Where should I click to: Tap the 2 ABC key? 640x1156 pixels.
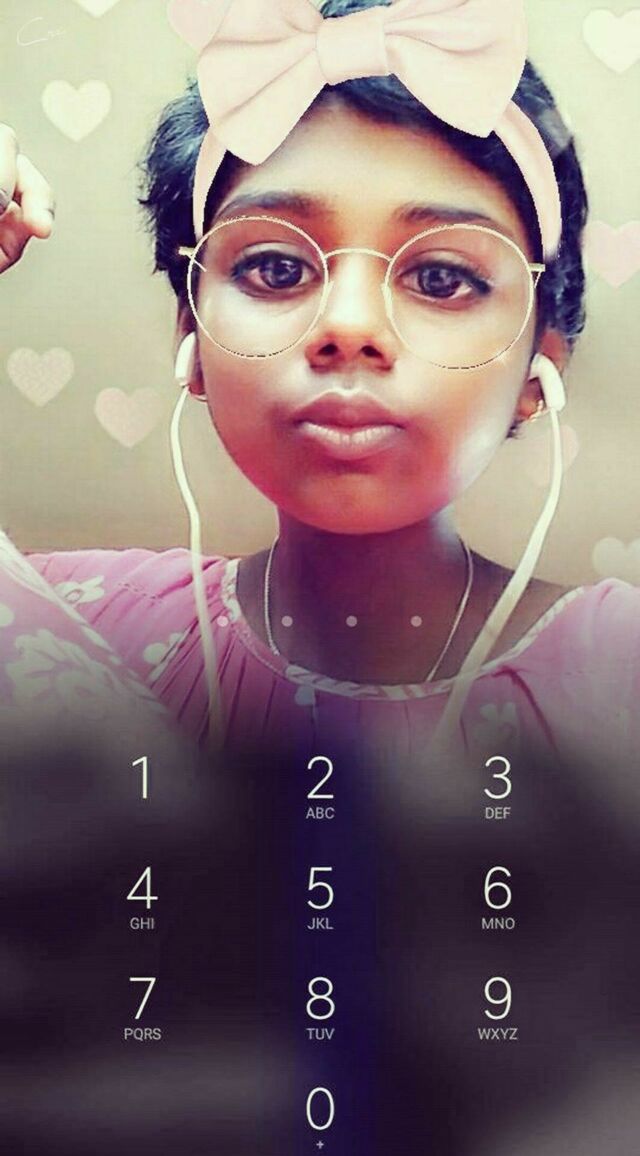320,788
